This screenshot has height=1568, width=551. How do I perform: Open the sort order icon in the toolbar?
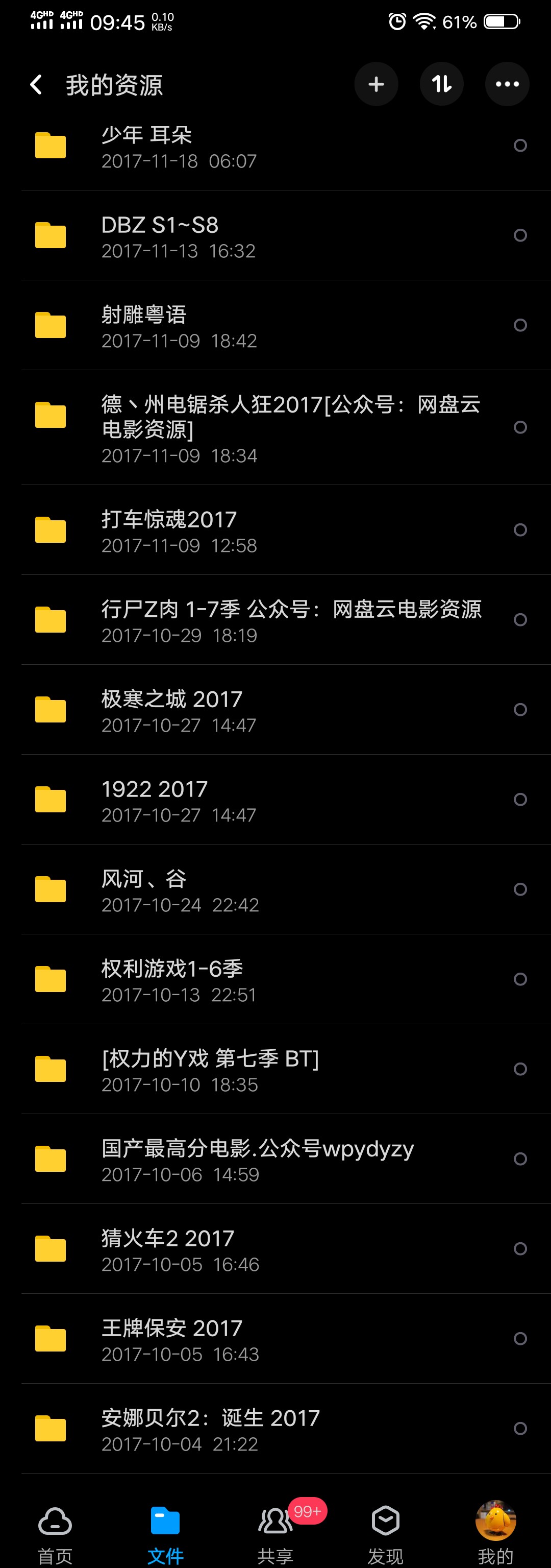[x=441, y=84]
